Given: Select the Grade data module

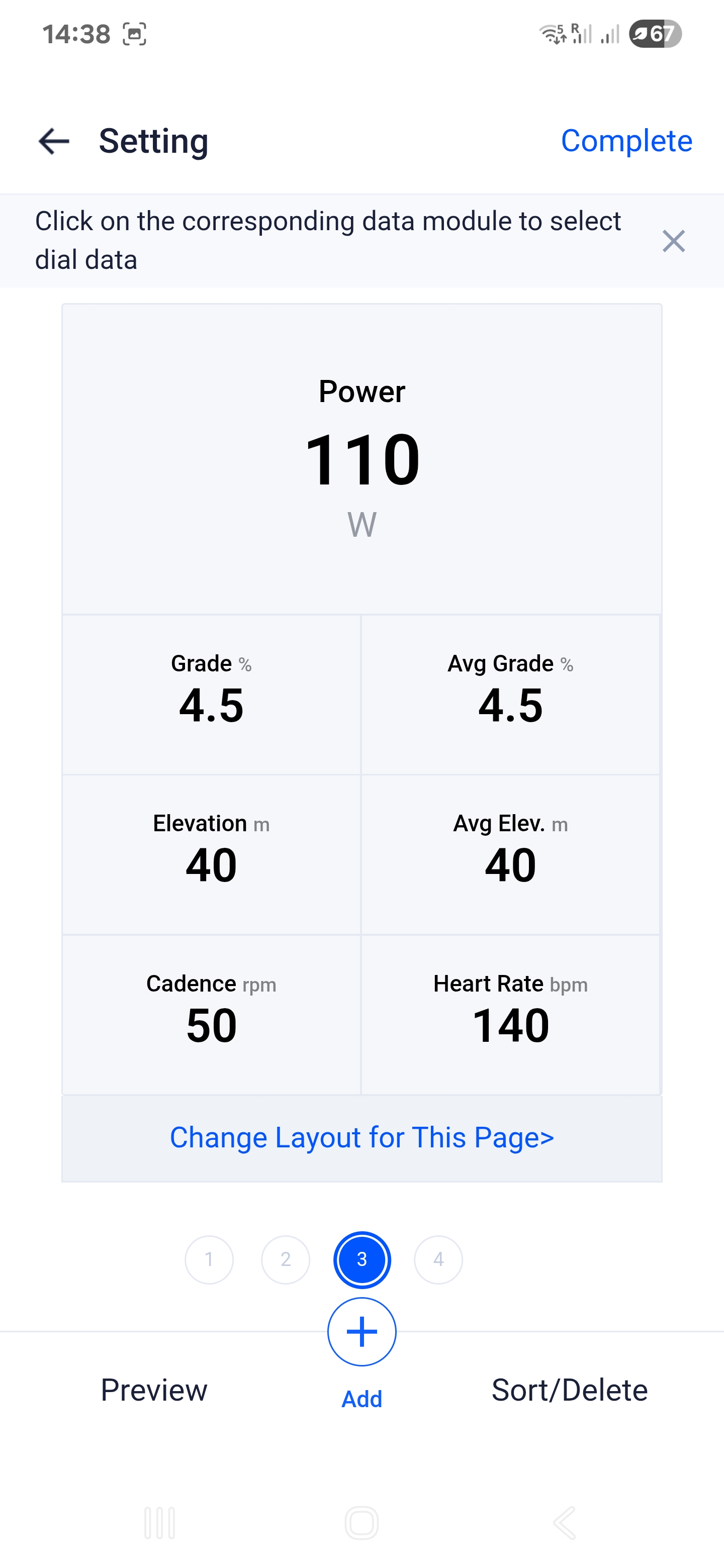Looking at the screenshot, I should point(211,695).
